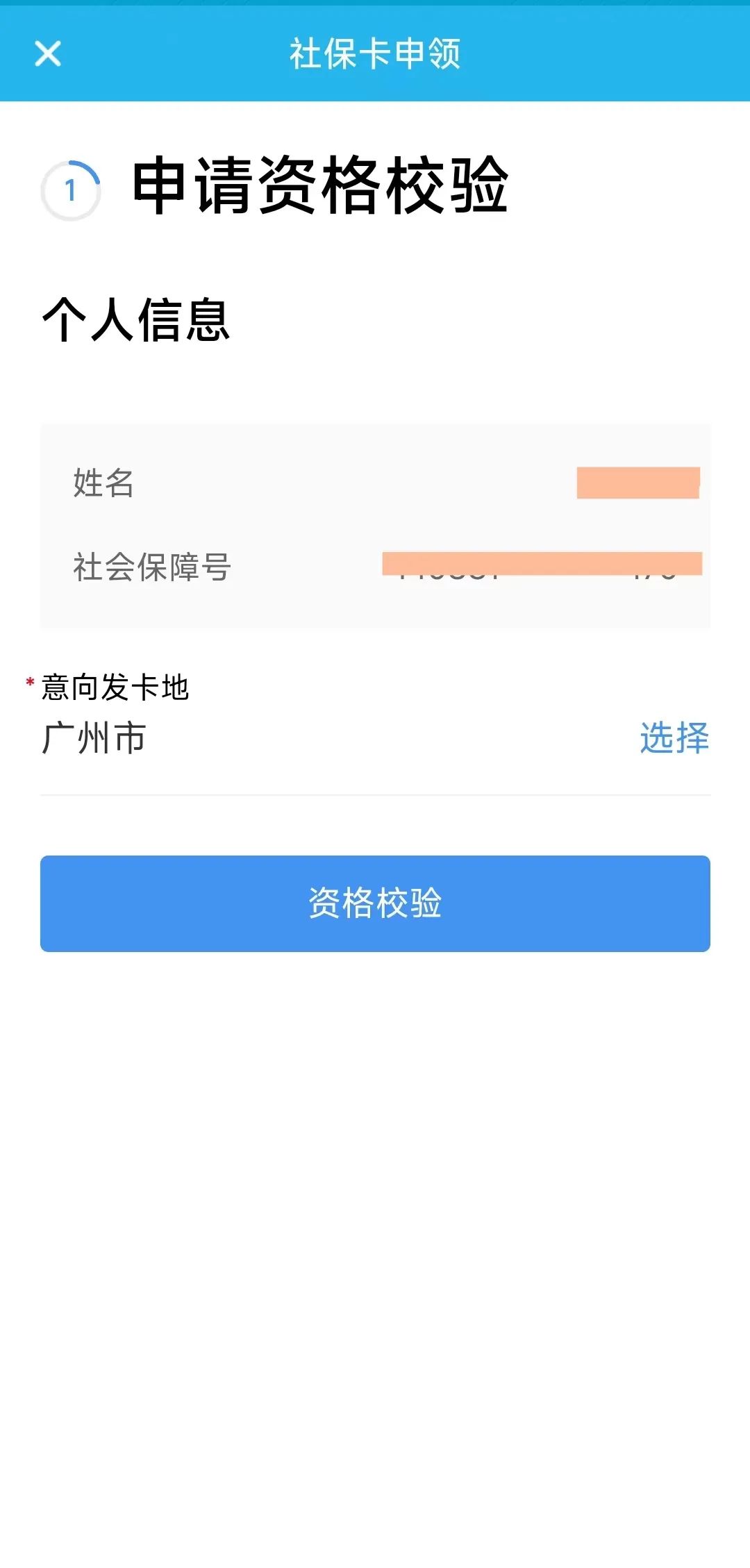Tap the 申请资格校验 heading
Screen dimensions: 750x1568
click(x=319, y=186)
